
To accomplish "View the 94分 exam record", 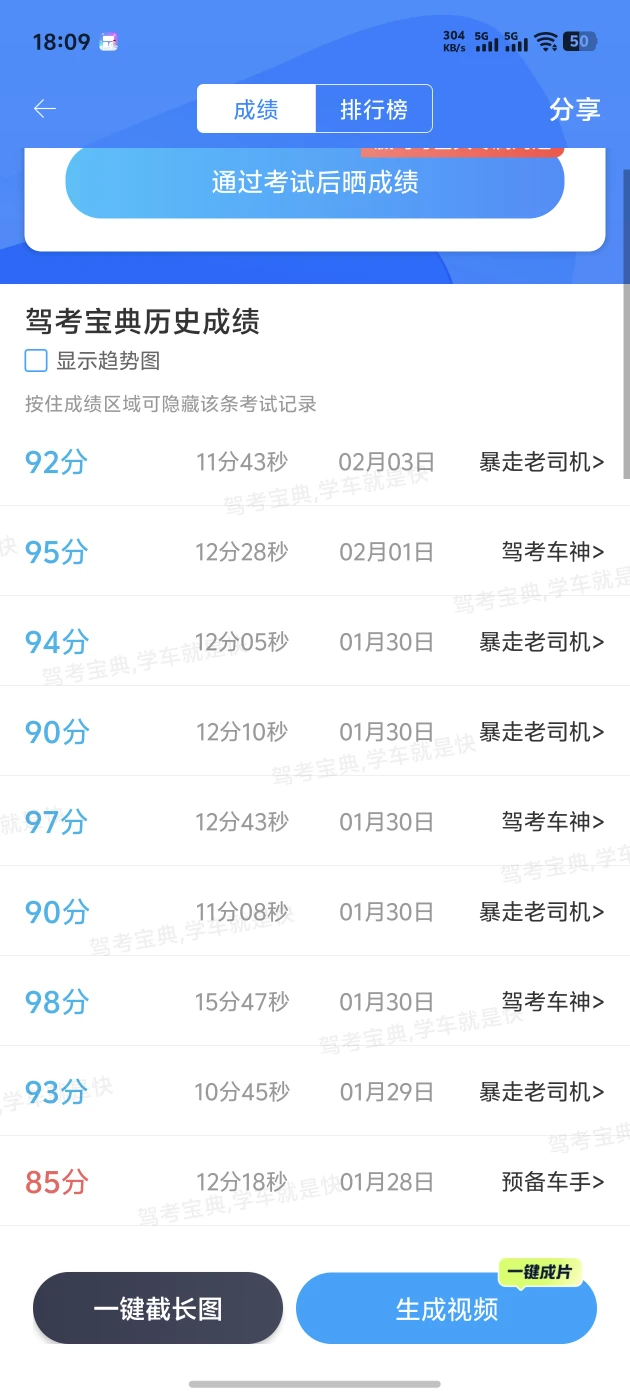I will point(315,642).
